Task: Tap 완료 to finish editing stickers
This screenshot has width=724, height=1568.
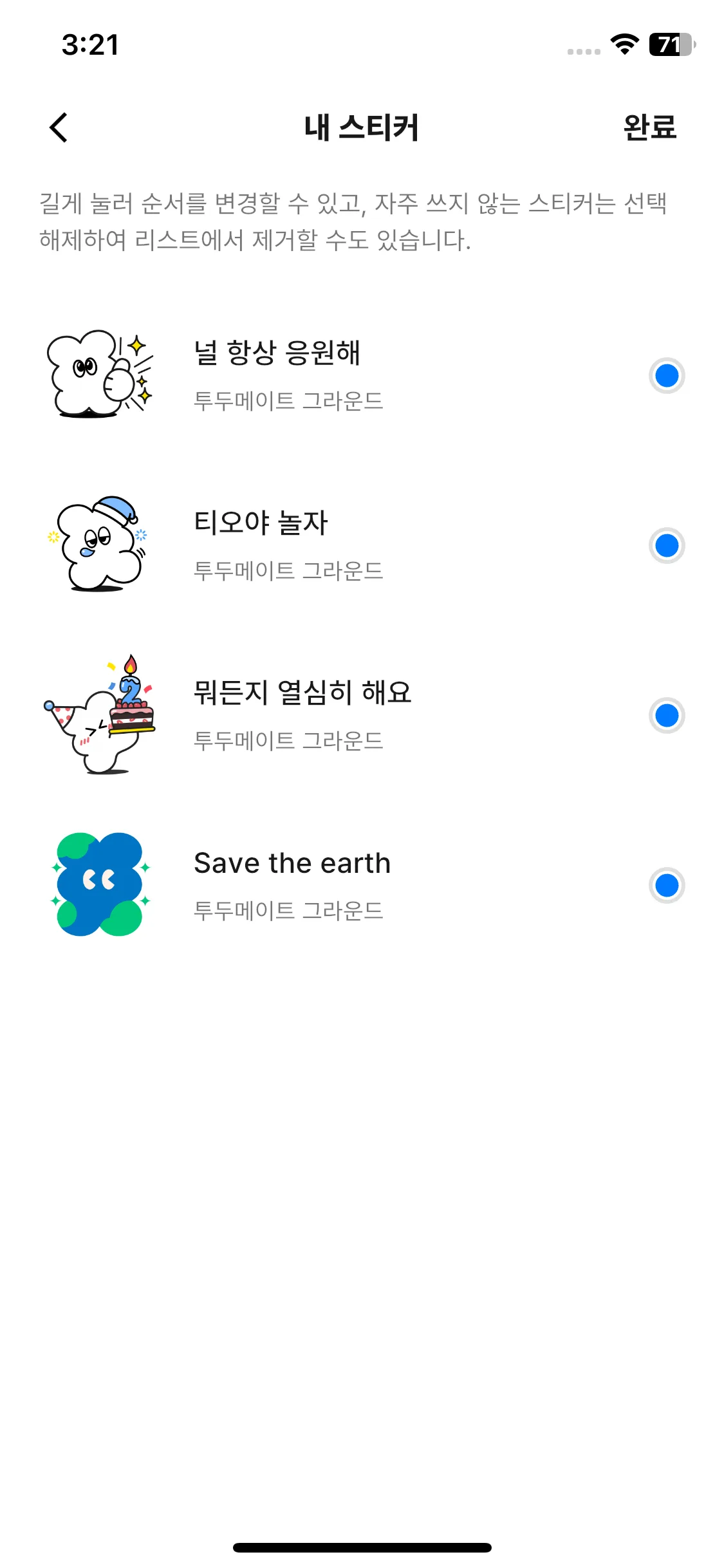Action: [x=649, y=127]
